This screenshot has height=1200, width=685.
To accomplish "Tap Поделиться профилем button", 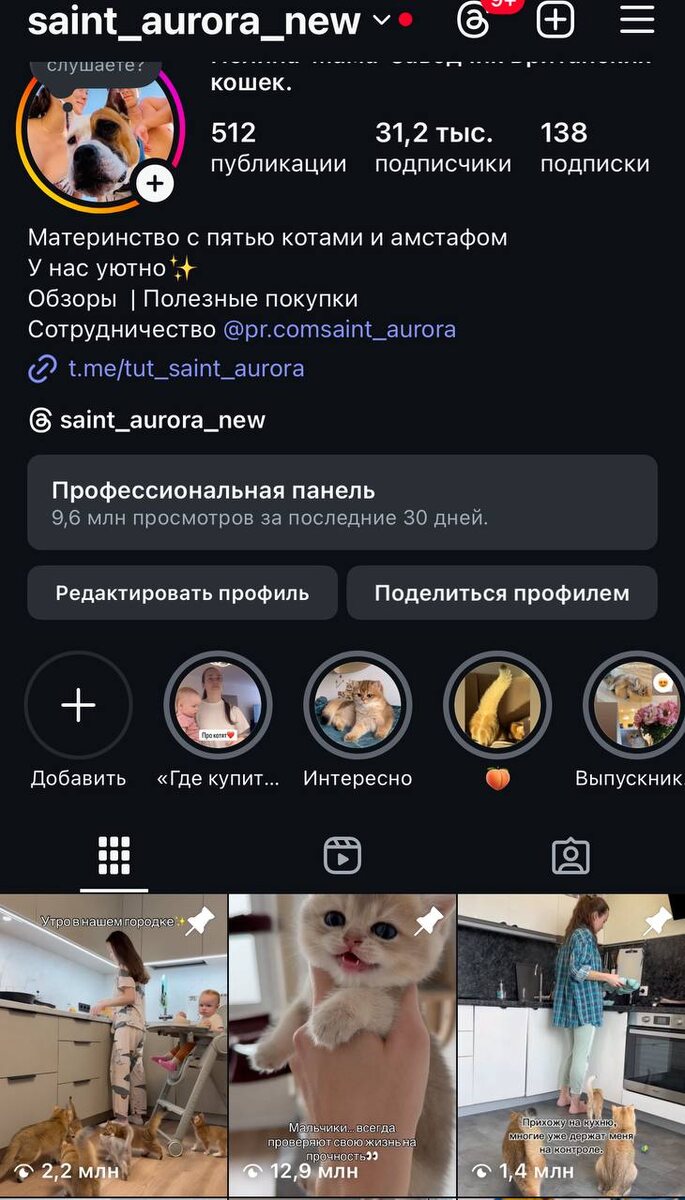I will 501,593.
